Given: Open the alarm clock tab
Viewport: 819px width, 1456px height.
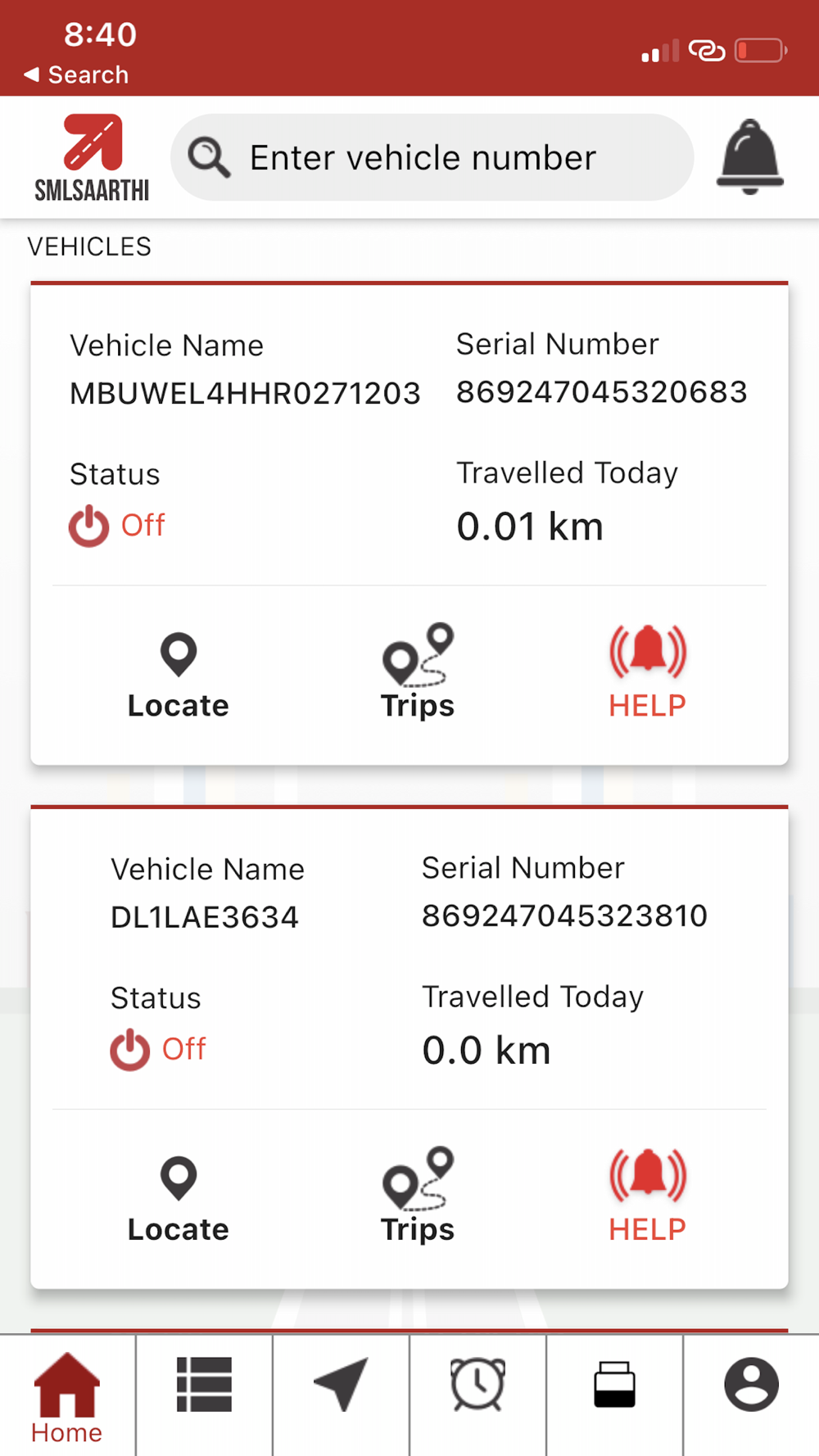Looking at the screenshot, I should coord(477,1395).
